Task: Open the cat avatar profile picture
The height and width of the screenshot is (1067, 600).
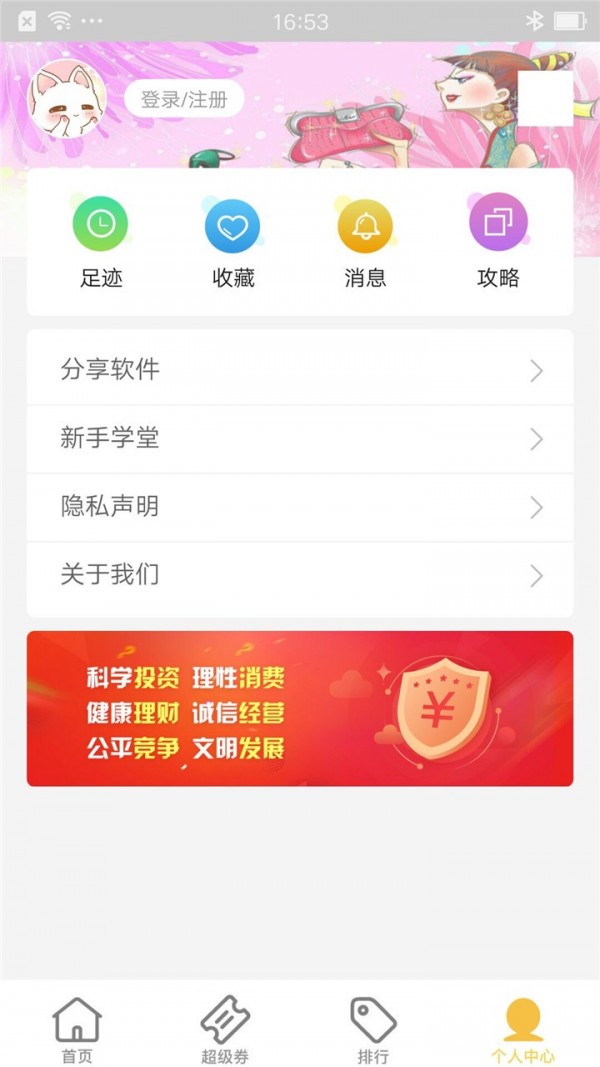Action: tap(67, 99)
